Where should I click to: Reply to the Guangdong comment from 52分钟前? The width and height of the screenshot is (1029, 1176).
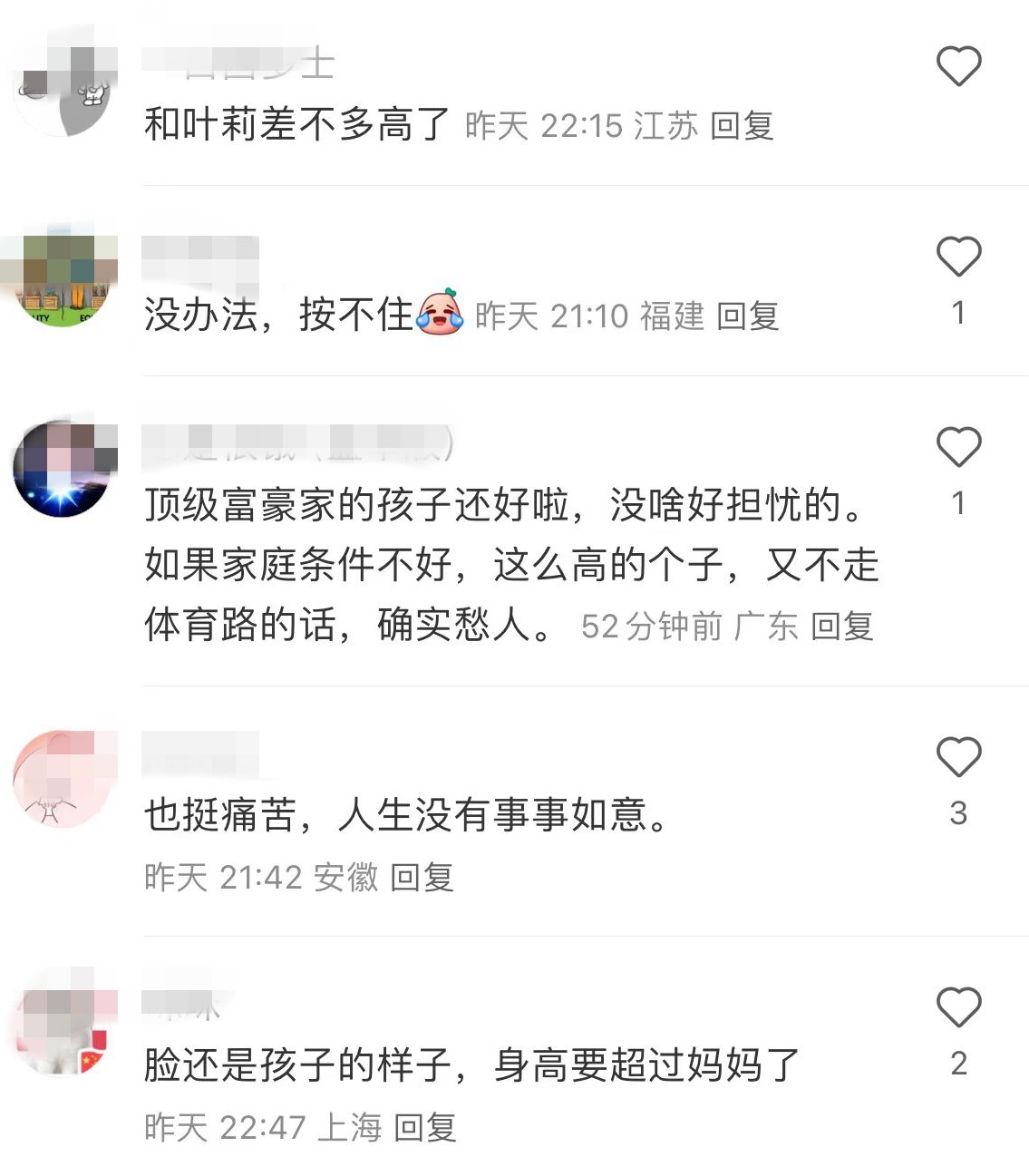click(x=841, y=627)
